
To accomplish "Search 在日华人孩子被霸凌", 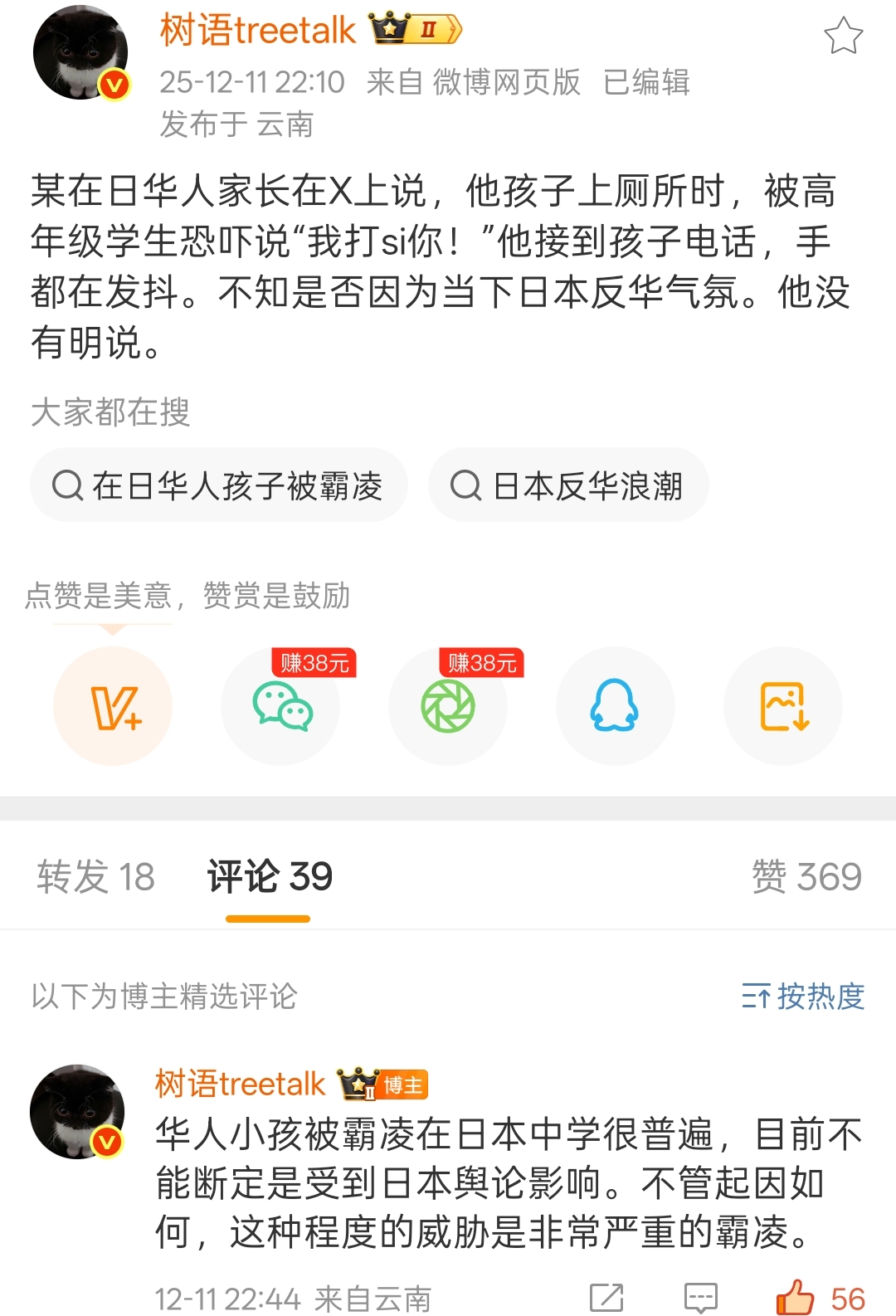I will point(219,485).
